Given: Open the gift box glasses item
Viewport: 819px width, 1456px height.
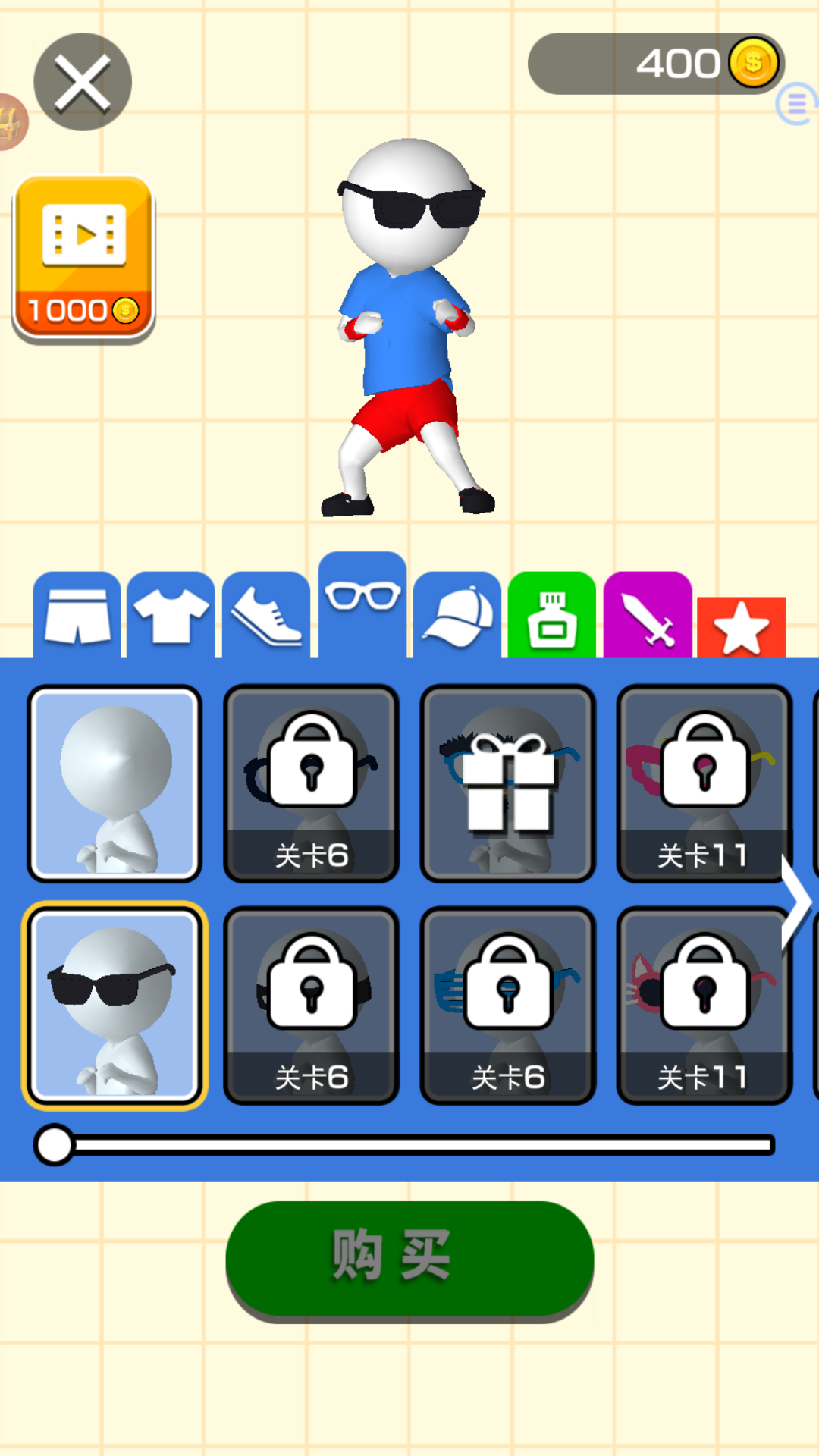Looking at the screenshot, I should click(508, 783).
